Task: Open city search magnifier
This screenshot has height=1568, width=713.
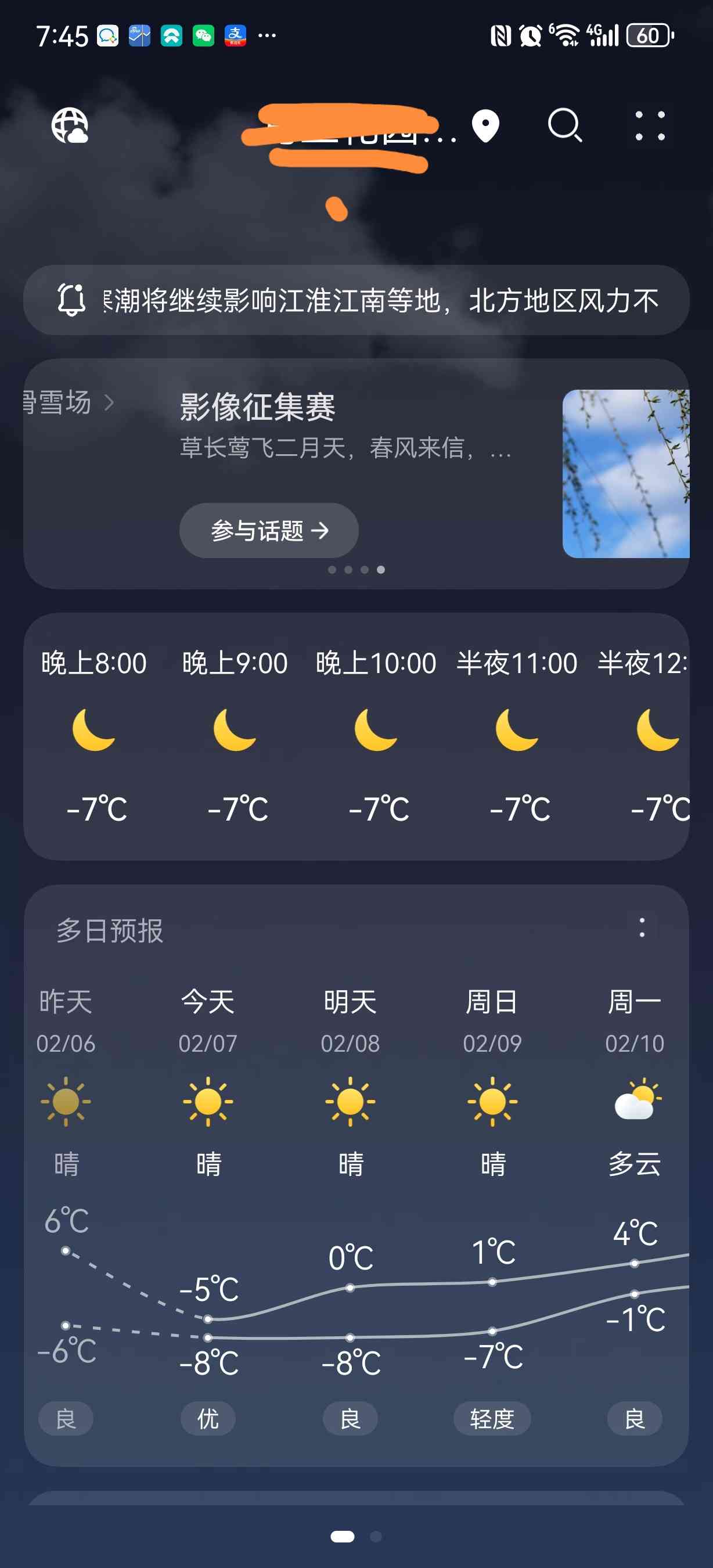Action: point(564,125)
